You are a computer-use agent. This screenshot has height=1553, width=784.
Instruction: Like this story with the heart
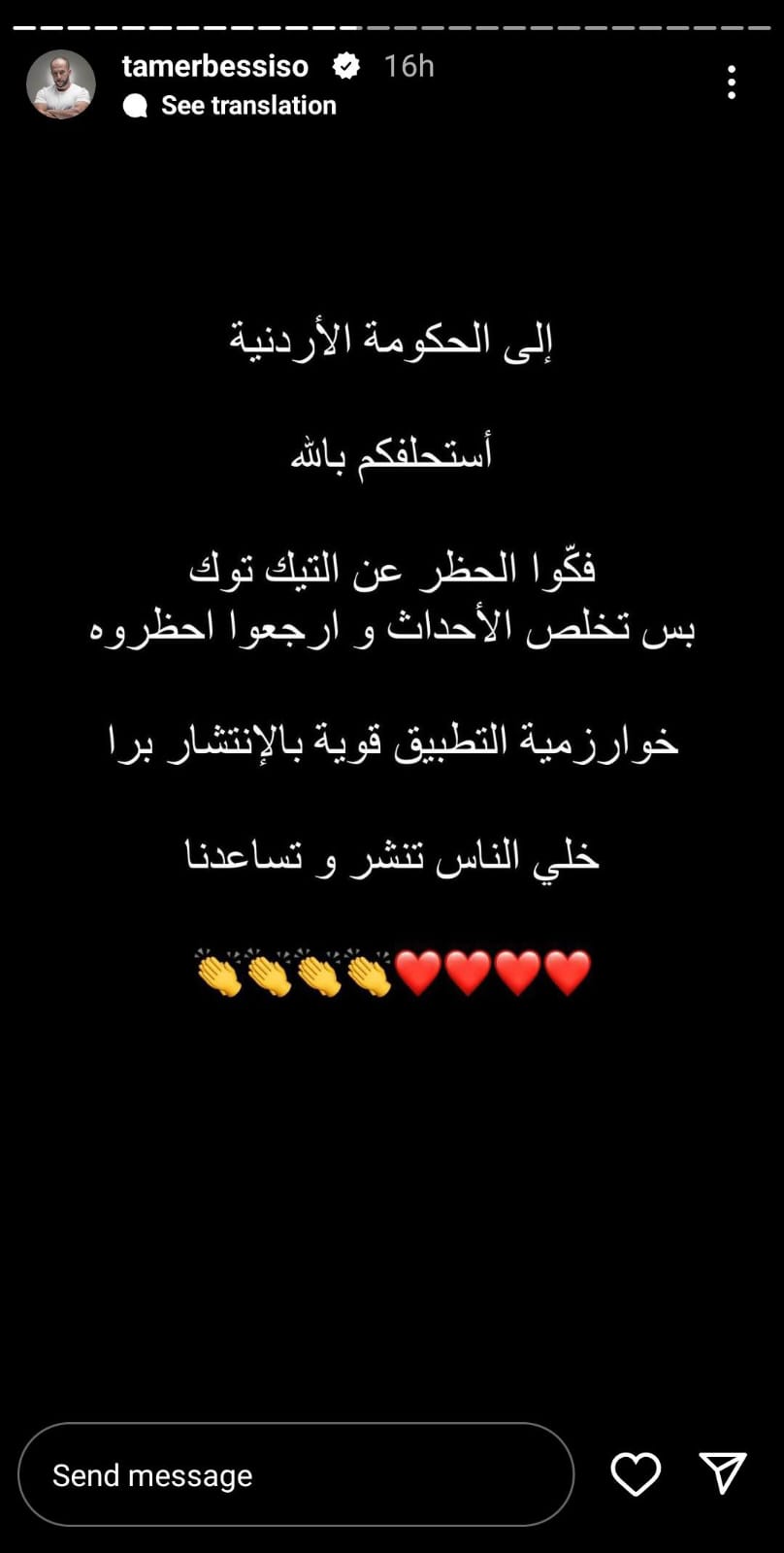(636, 1474)
